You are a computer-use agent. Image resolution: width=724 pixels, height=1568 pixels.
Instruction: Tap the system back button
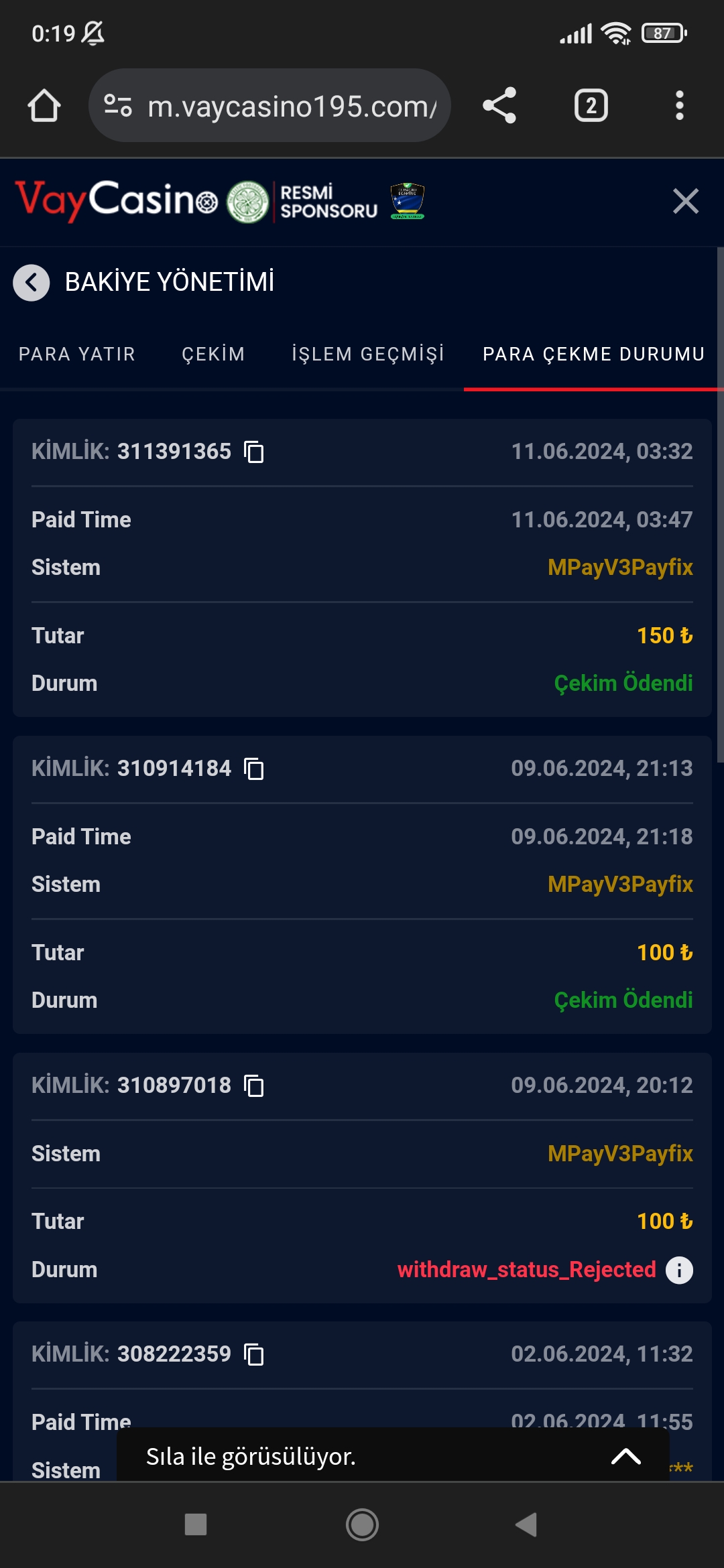[527, 1524]
